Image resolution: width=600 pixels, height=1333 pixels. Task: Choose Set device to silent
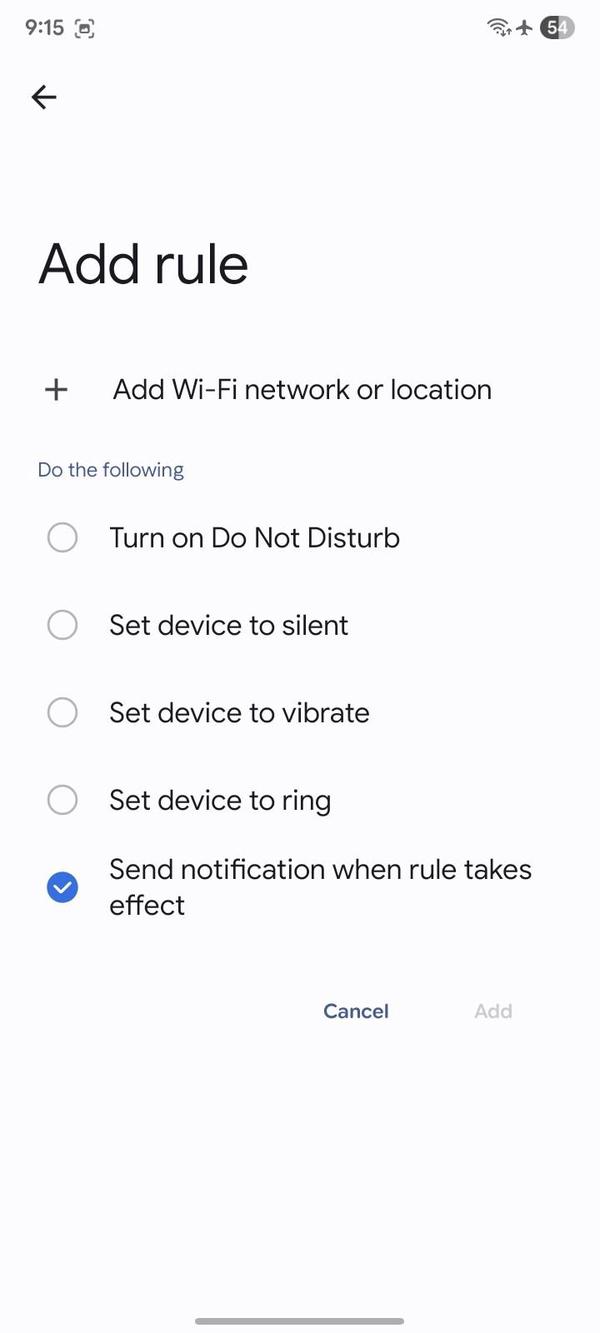[62, 626]
